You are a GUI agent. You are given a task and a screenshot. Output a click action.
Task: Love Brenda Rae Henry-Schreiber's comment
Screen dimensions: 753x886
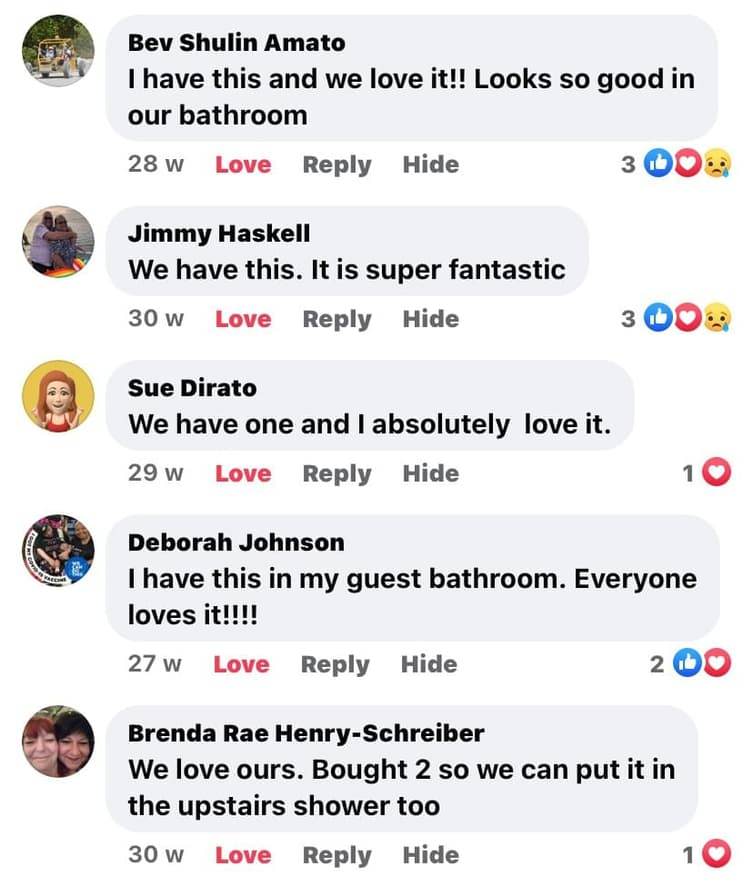(x=243, y=855)
